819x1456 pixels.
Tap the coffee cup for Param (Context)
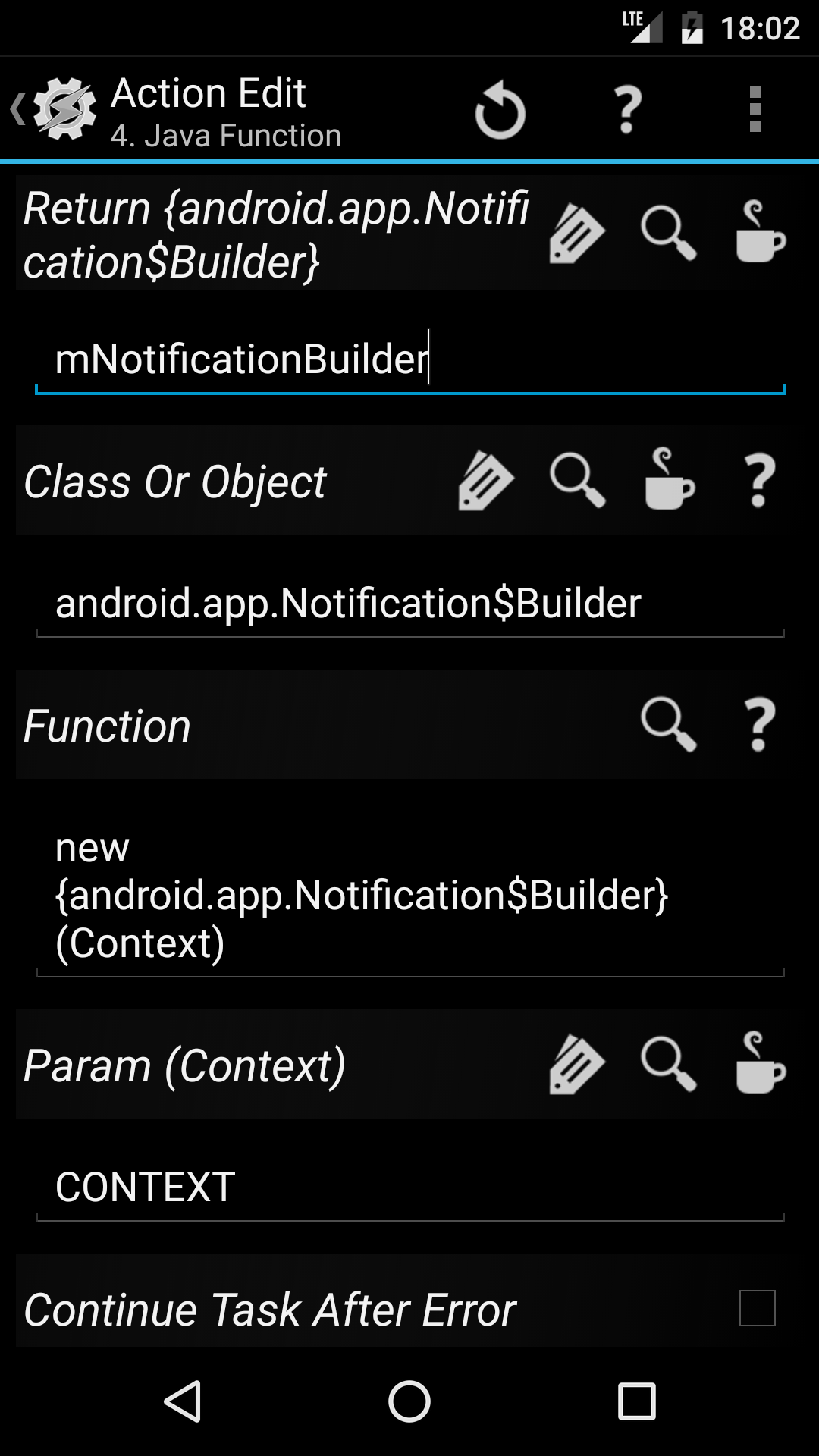coord(760,1063)
